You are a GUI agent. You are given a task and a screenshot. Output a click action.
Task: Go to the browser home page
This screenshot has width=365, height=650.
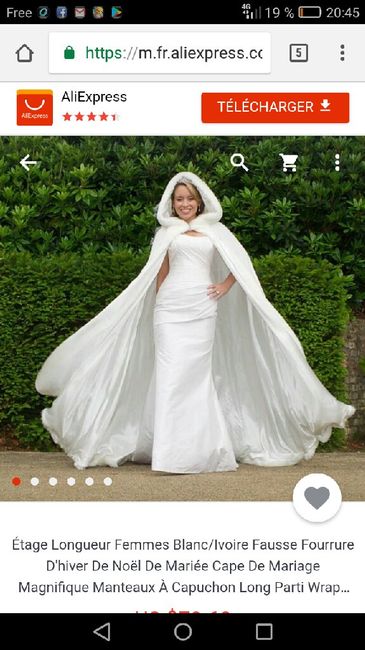24,53
